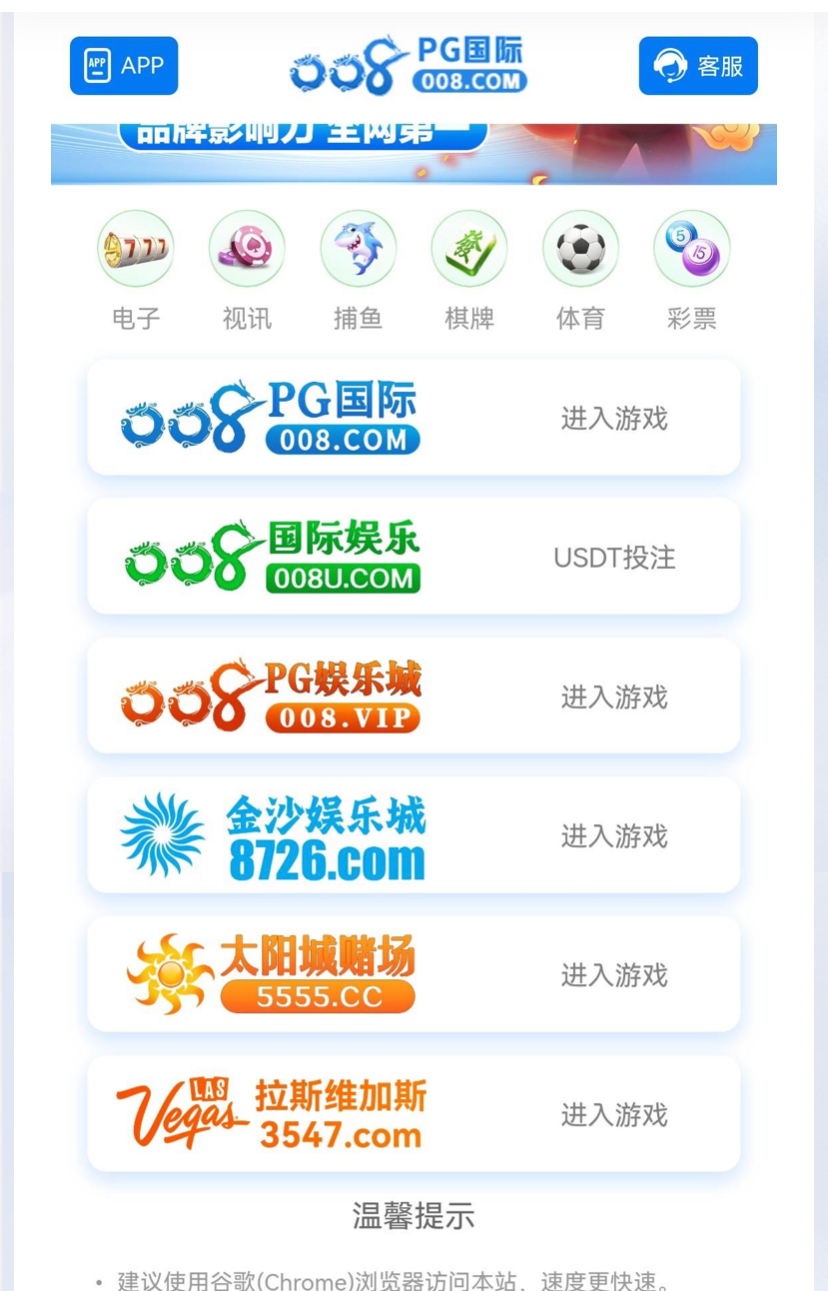Viewport: 828px width, 1291px height.
Task: Enter the PG娱乐城 008.VIP card
Action: 414,696
